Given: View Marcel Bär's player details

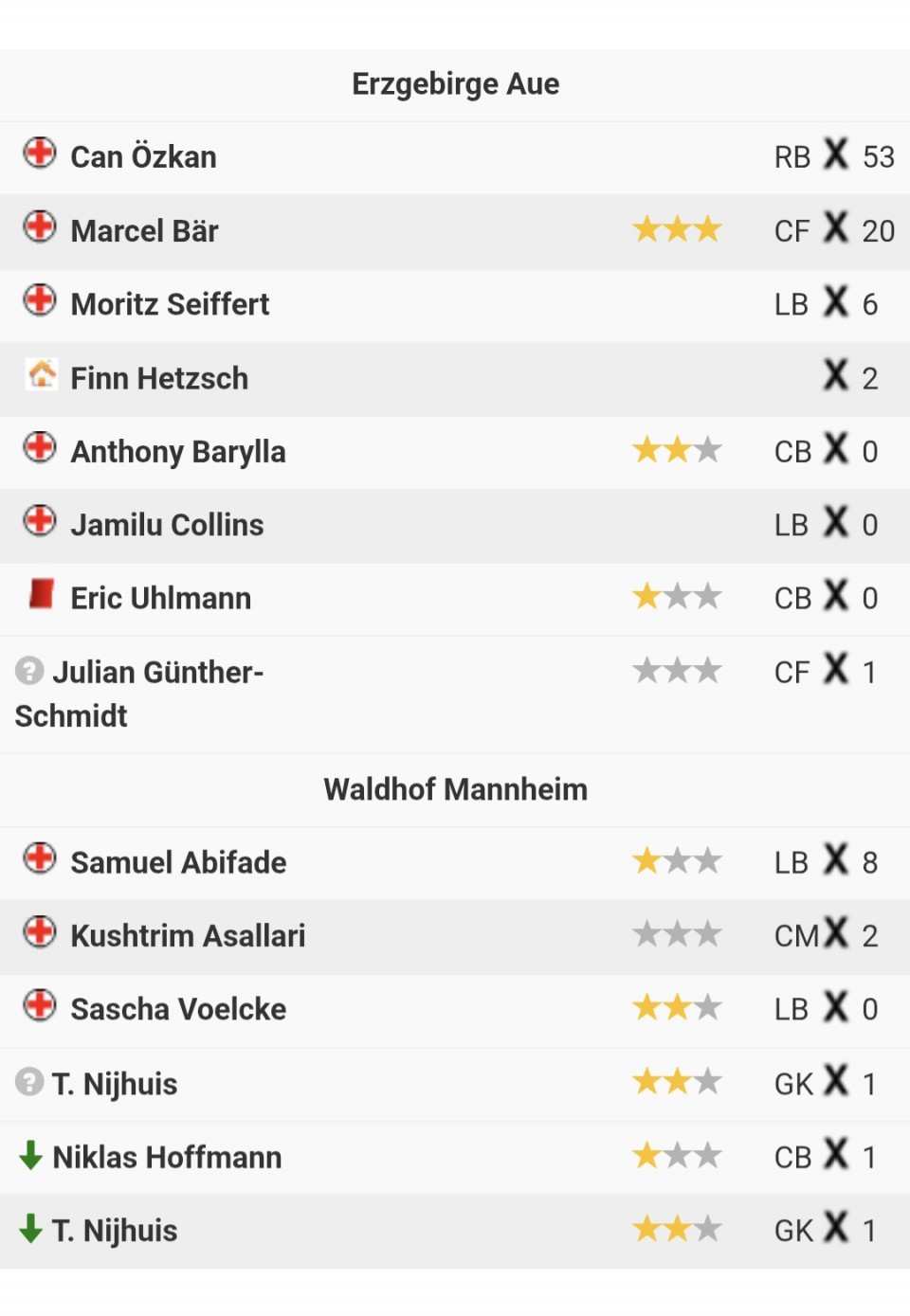Looking at the screenshot, I should [145, 231].
